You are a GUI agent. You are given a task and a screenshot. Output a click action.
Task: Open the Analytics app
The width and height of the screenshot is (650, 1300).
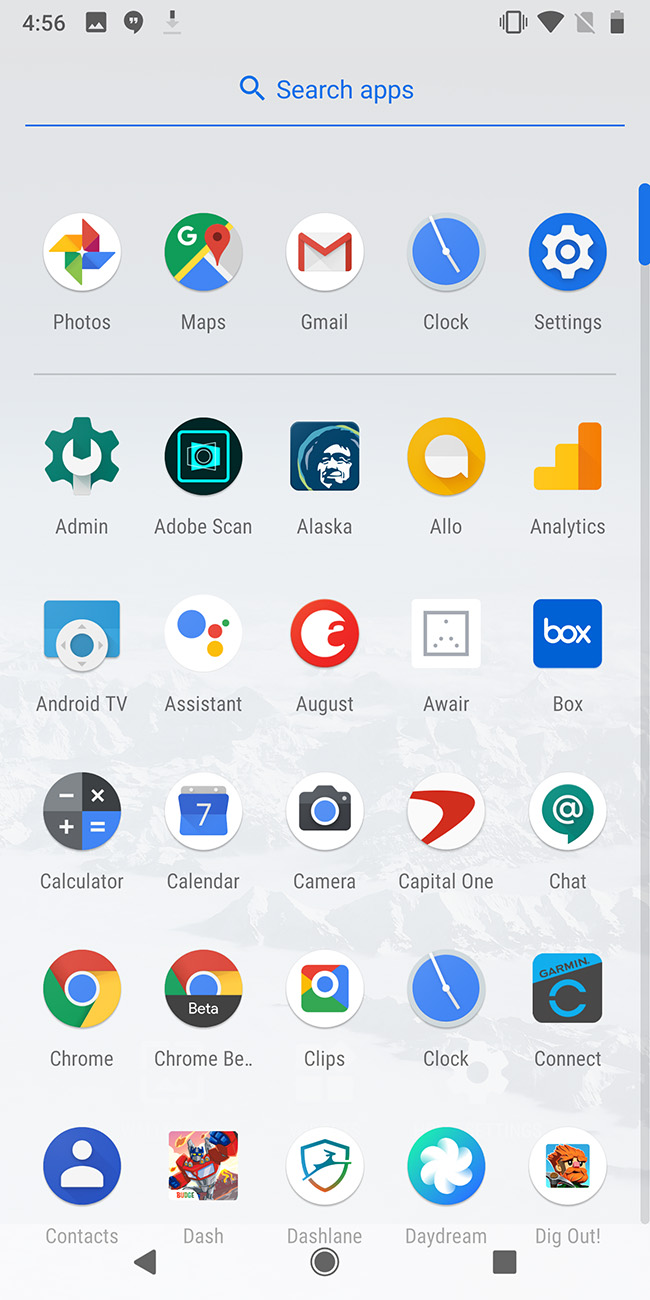coord(567,456)
